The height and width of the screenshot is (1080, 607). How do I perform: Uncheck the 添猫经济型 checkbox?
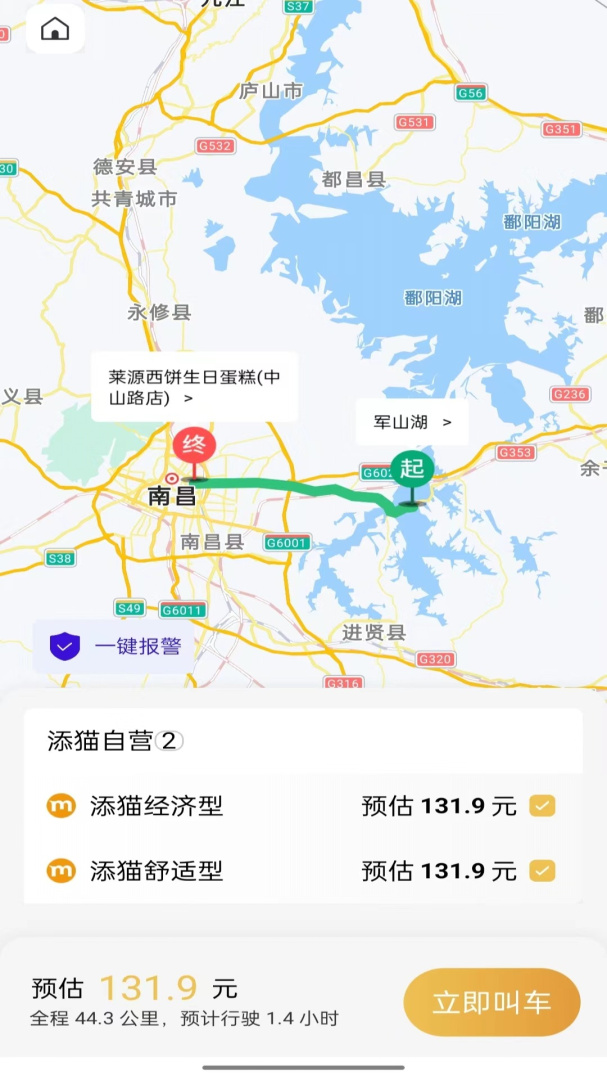click(x=542, y=805)
